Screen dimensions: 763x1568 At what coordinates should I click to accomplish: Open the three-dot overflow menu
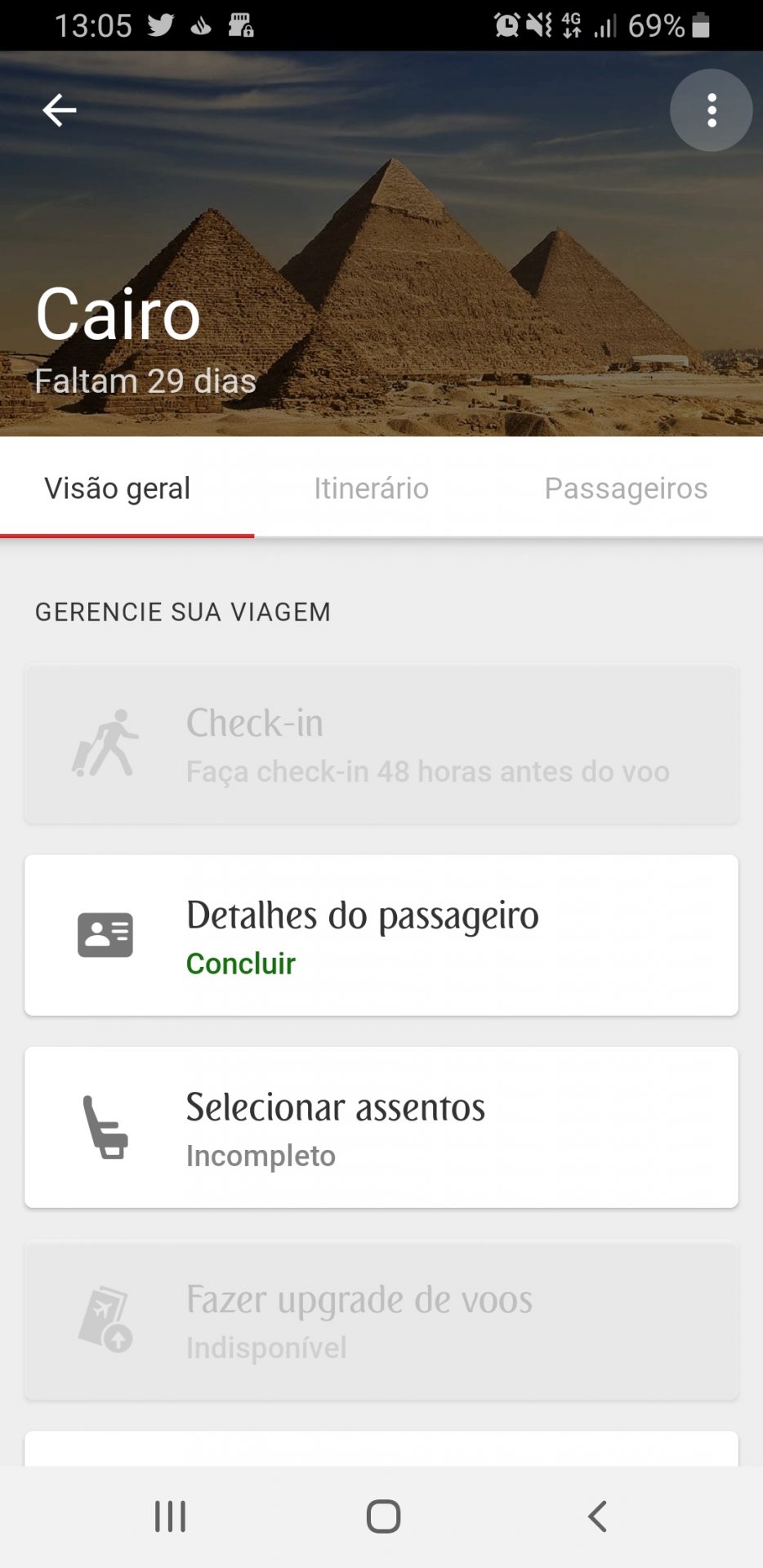[712, 110]
